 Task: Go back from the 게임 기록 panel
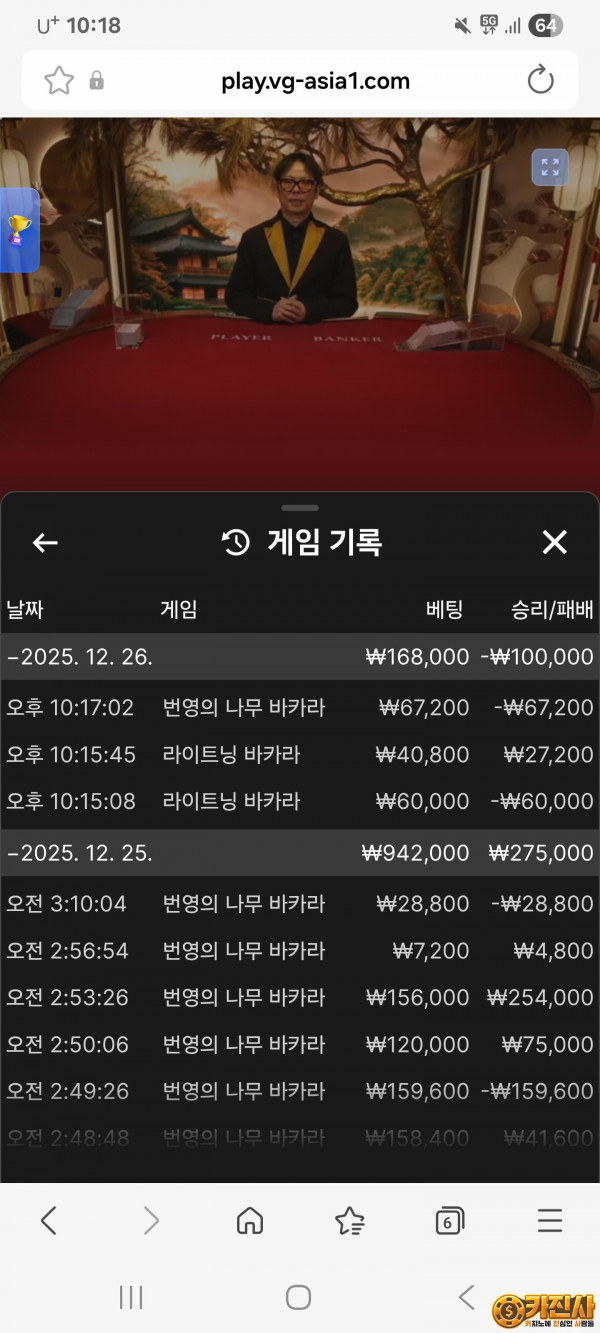tap(45, 543)
